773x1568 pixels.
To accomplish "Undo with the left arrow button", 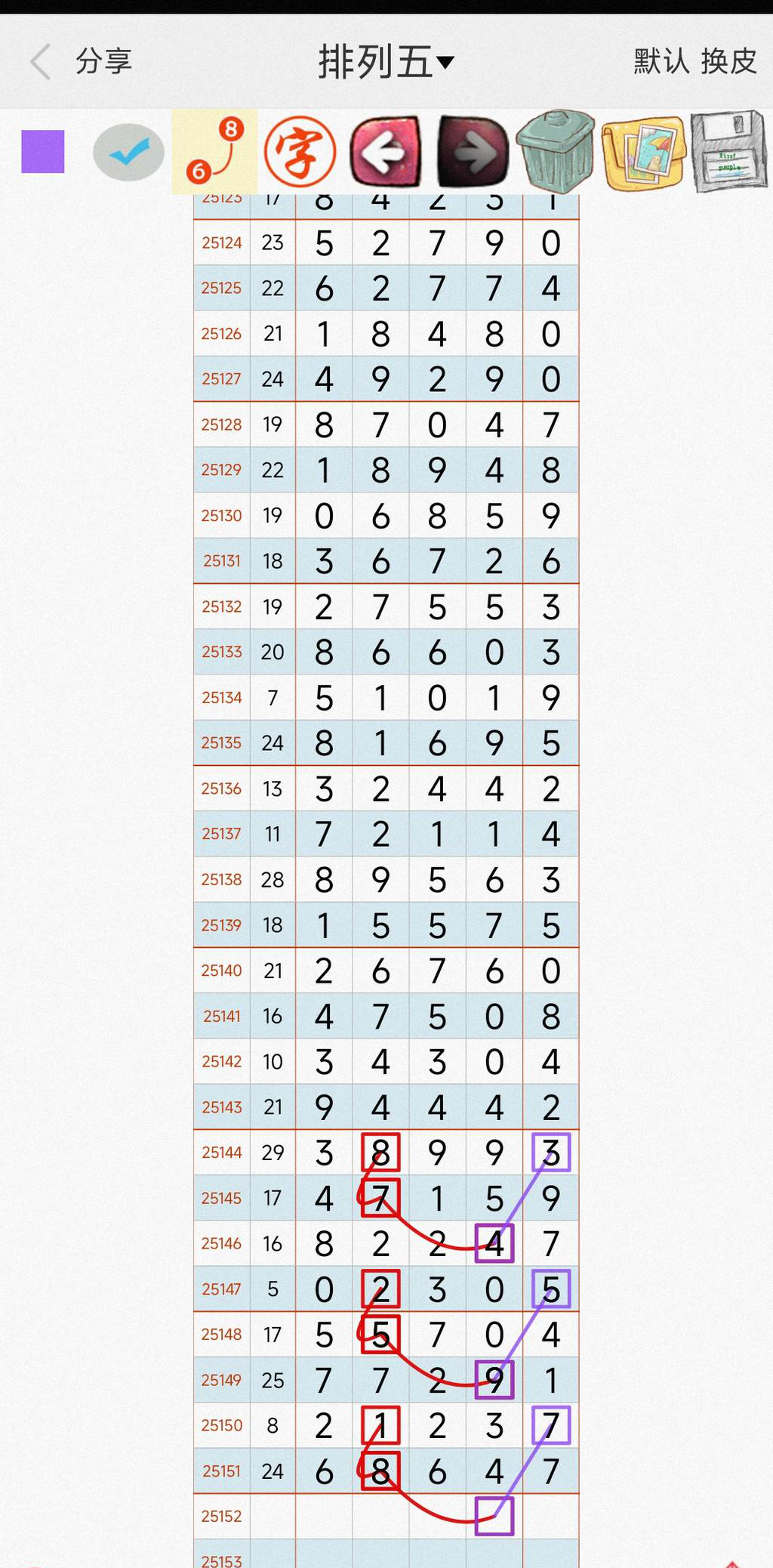I will pos(386,152).
